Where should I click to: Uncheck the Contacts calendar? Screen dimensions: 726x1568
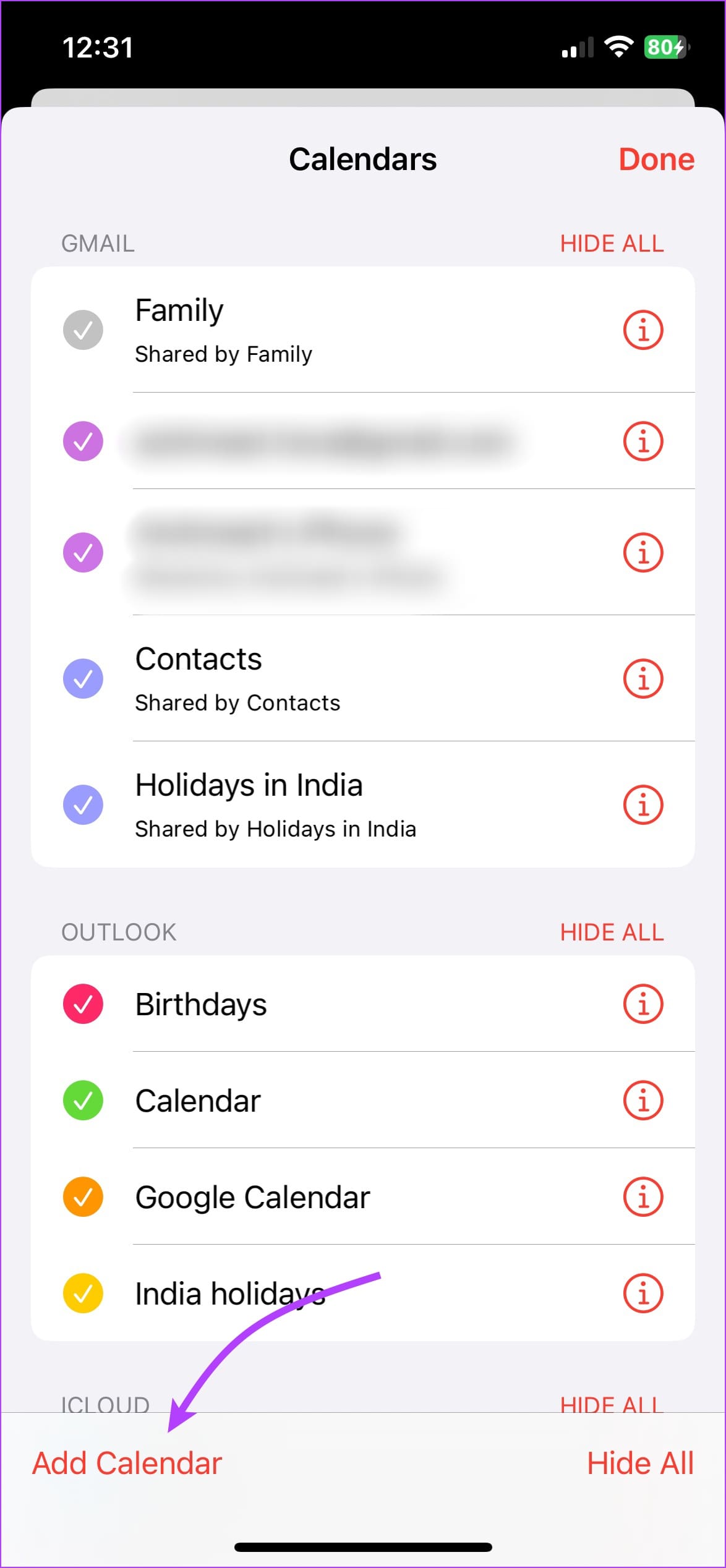click(83, 678)
